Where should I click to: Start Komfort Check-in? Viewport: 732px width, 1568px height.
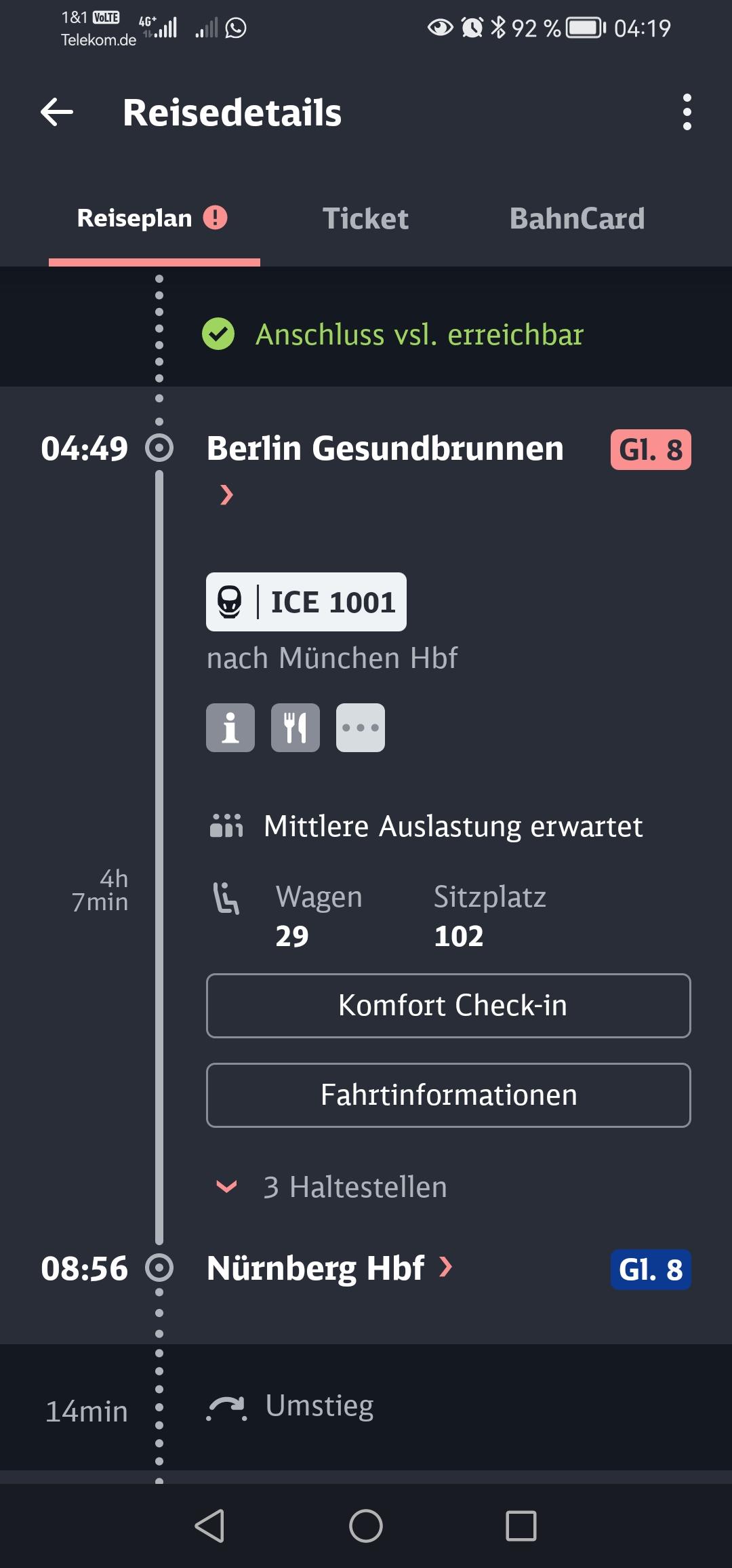coord(448,1006)
